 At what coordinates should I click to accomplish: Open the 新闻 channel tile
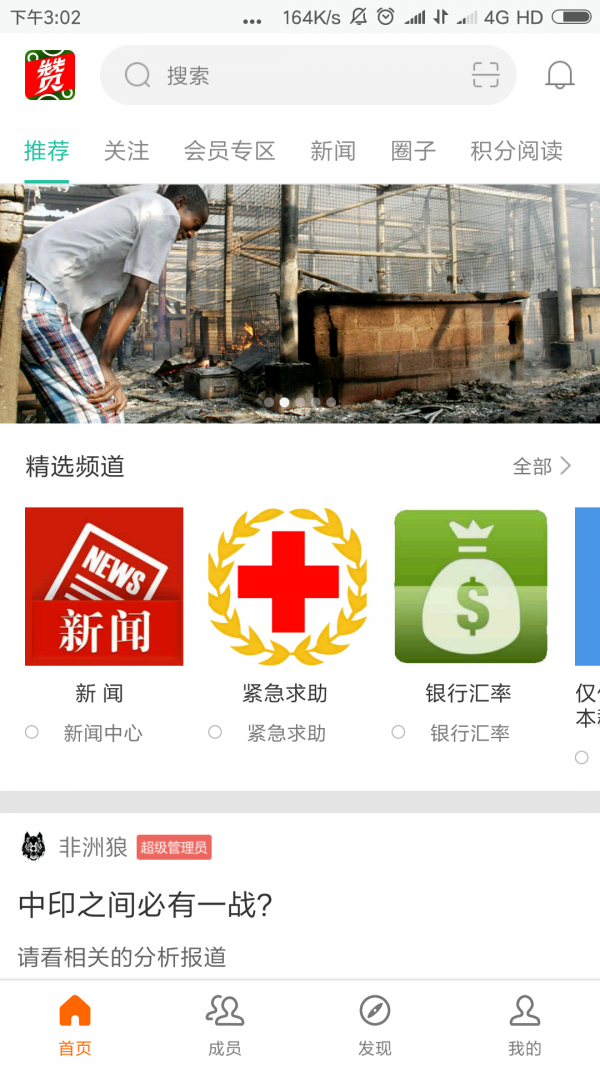pos(104,587)
